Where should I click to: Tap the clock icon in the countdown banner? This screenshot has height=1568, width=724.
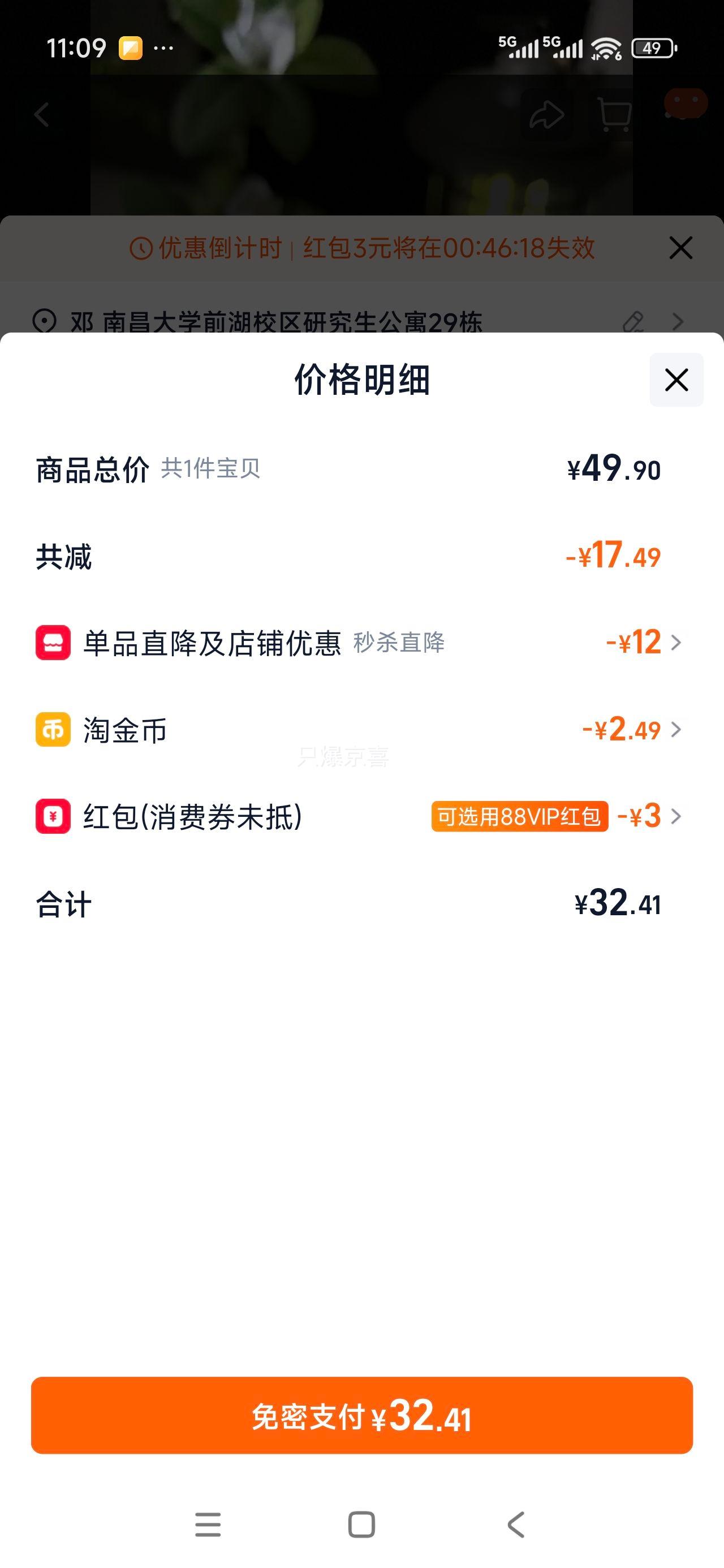[140, 248]
